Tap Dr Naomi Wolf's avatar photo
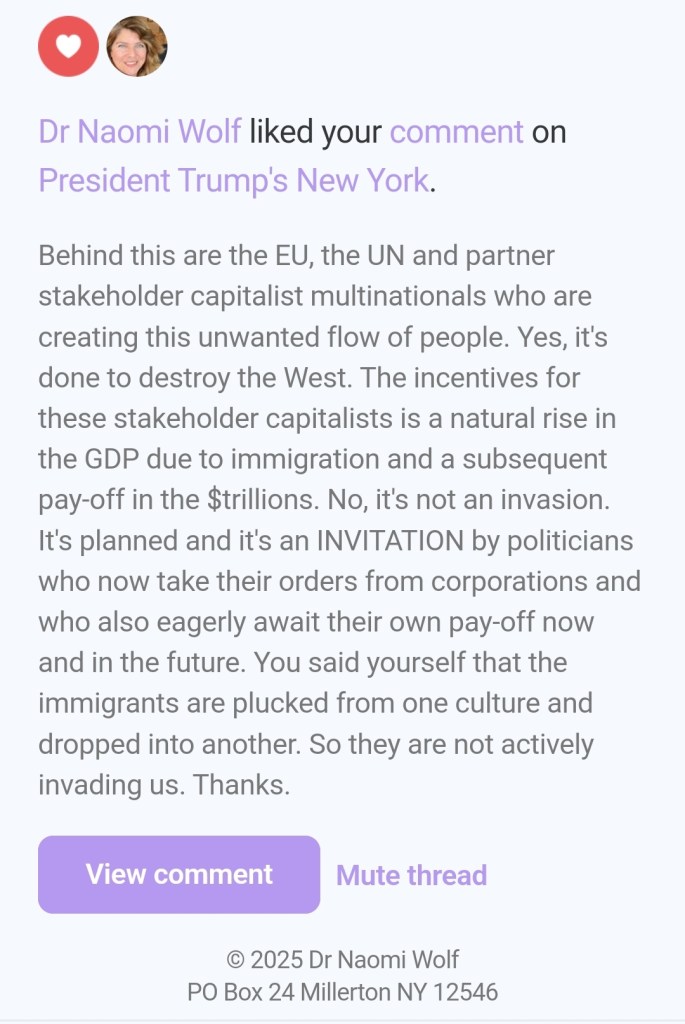 136,46
